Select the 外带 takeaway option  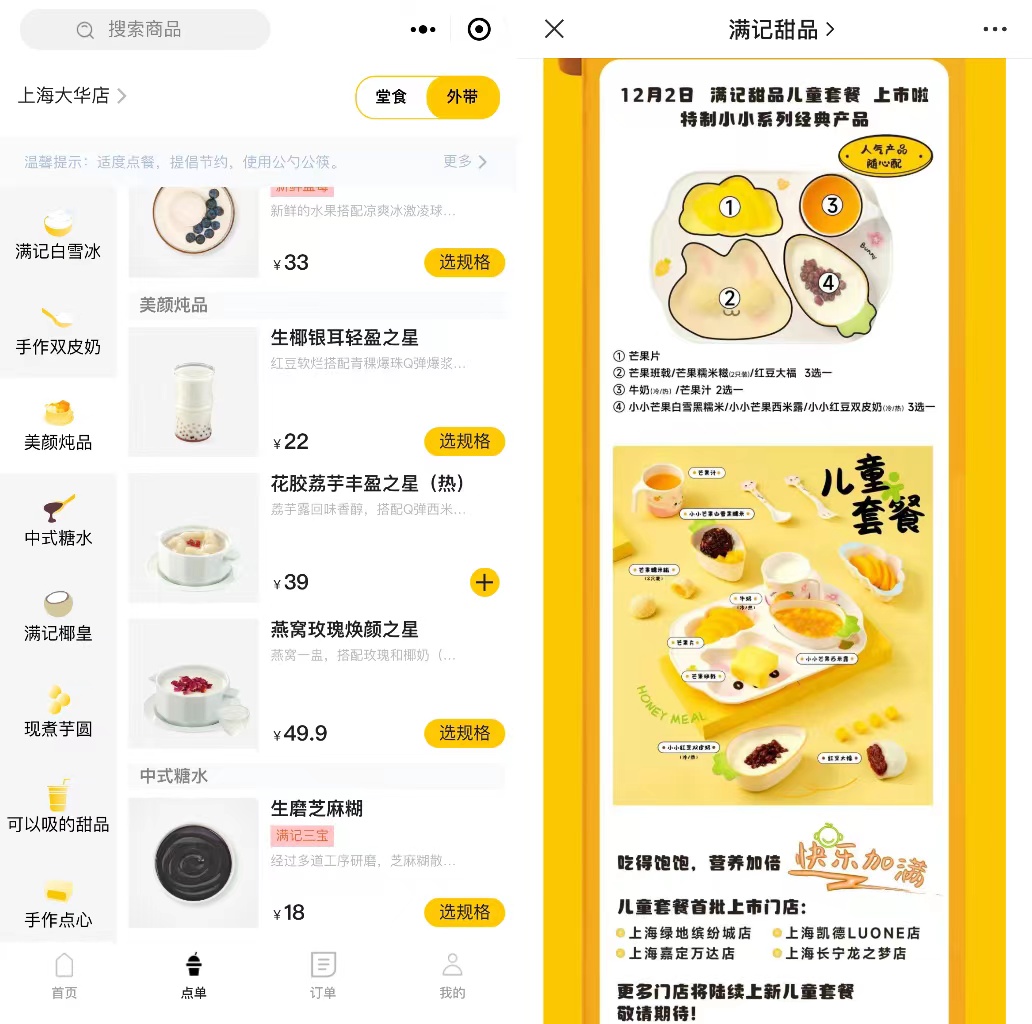(x=462, y=97)
